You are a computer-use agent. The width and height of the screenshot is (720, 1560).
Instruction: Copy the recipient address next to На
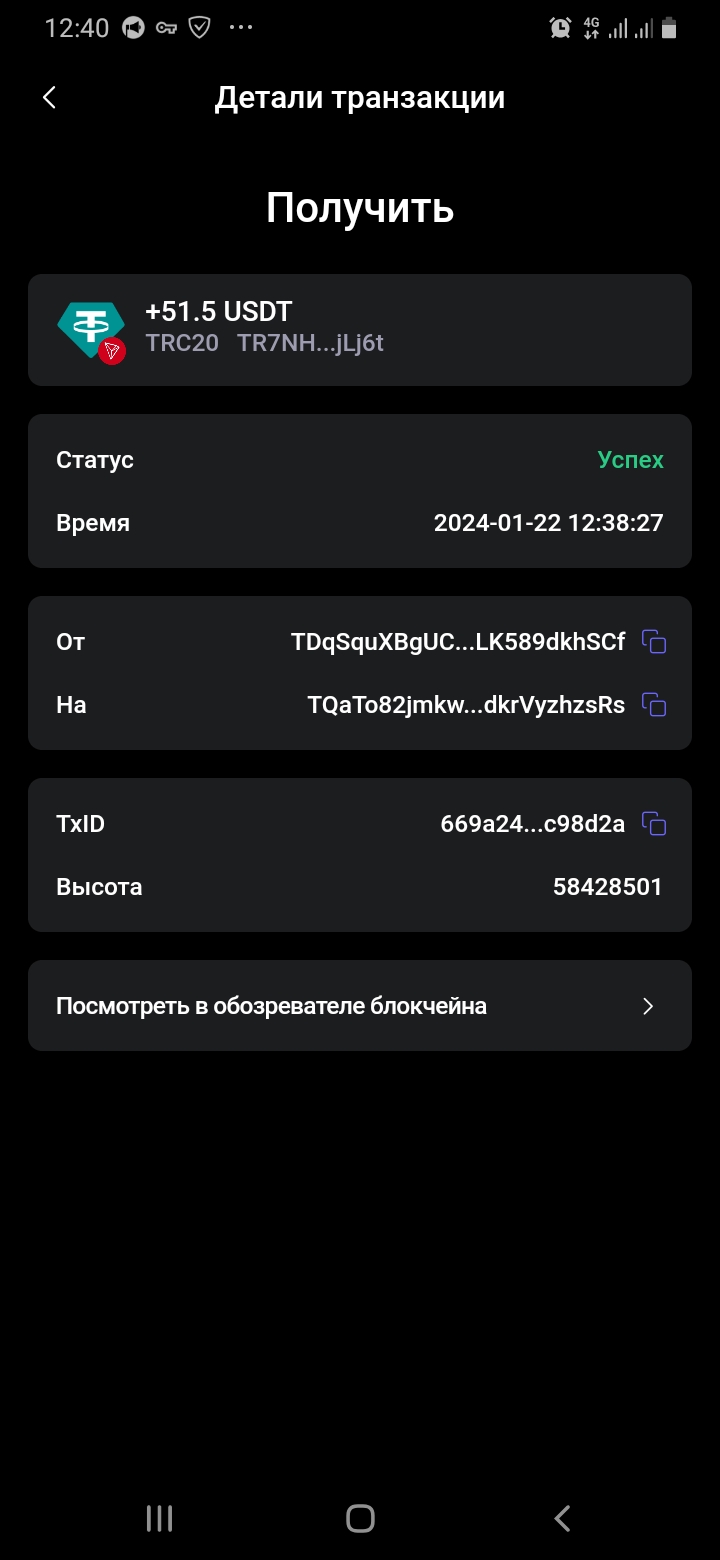coord(654,705)
